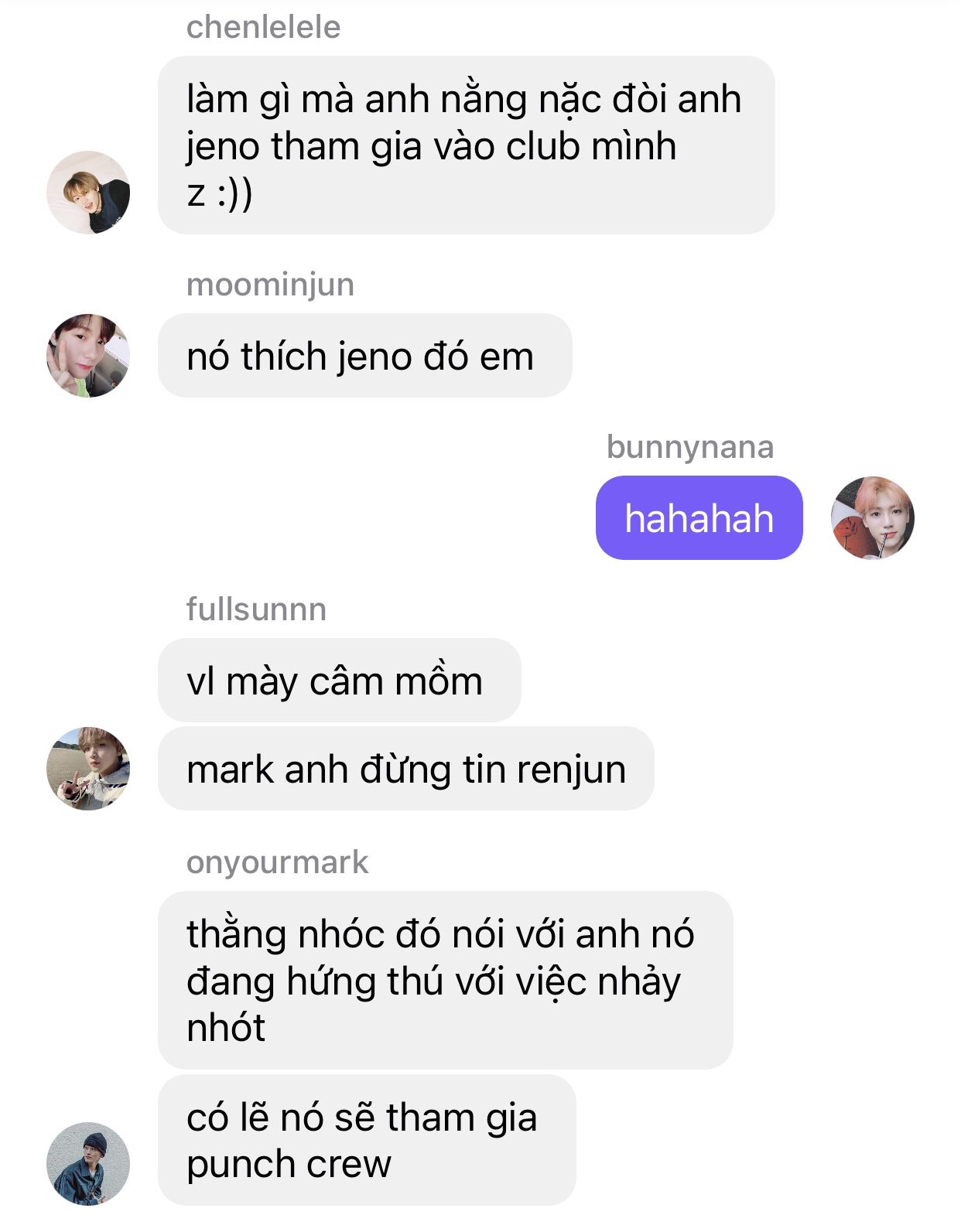Image resolution: width=961 pixels, height=1232 pixels.
Task: Open moominjun's profile avatar
Action: [88, 356]
